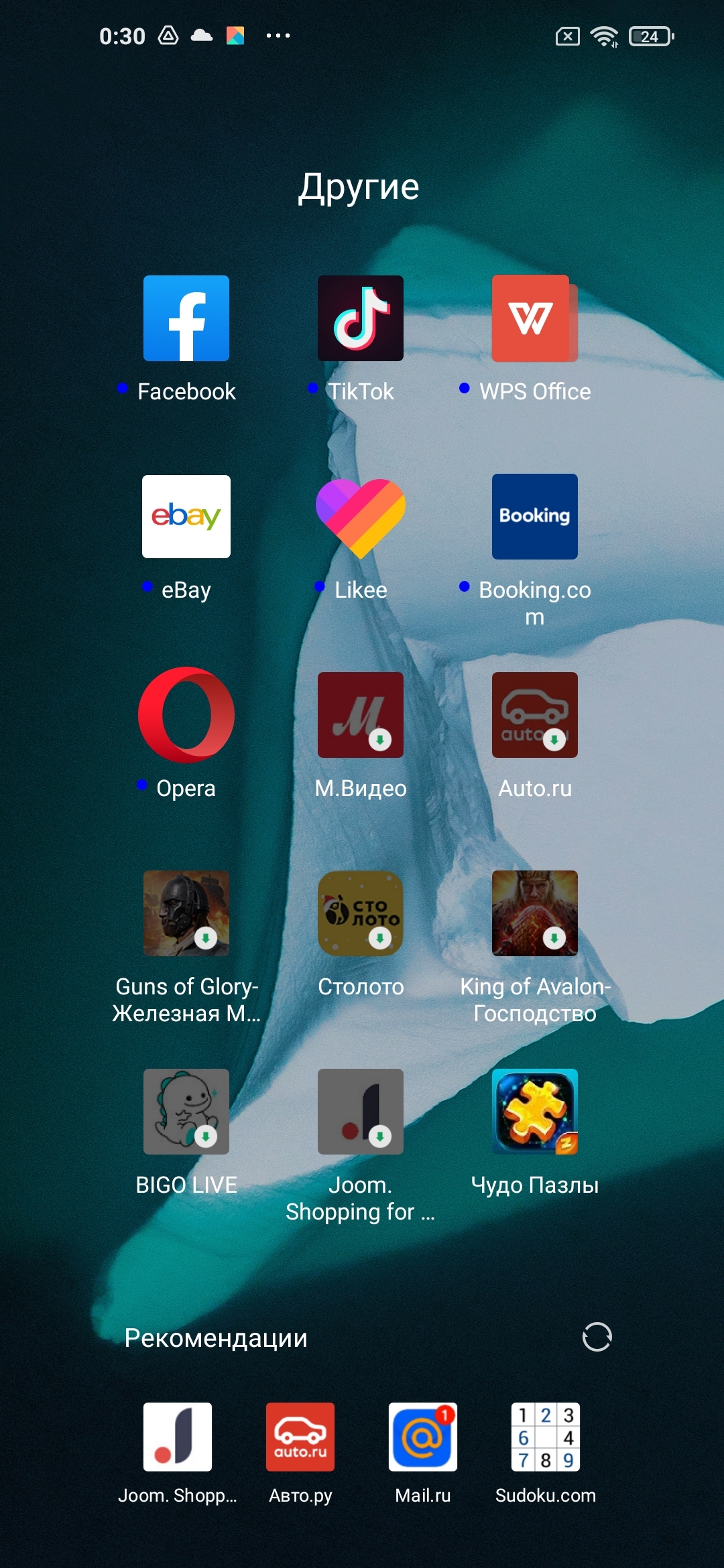Open the Opera browser

point(186,715)
